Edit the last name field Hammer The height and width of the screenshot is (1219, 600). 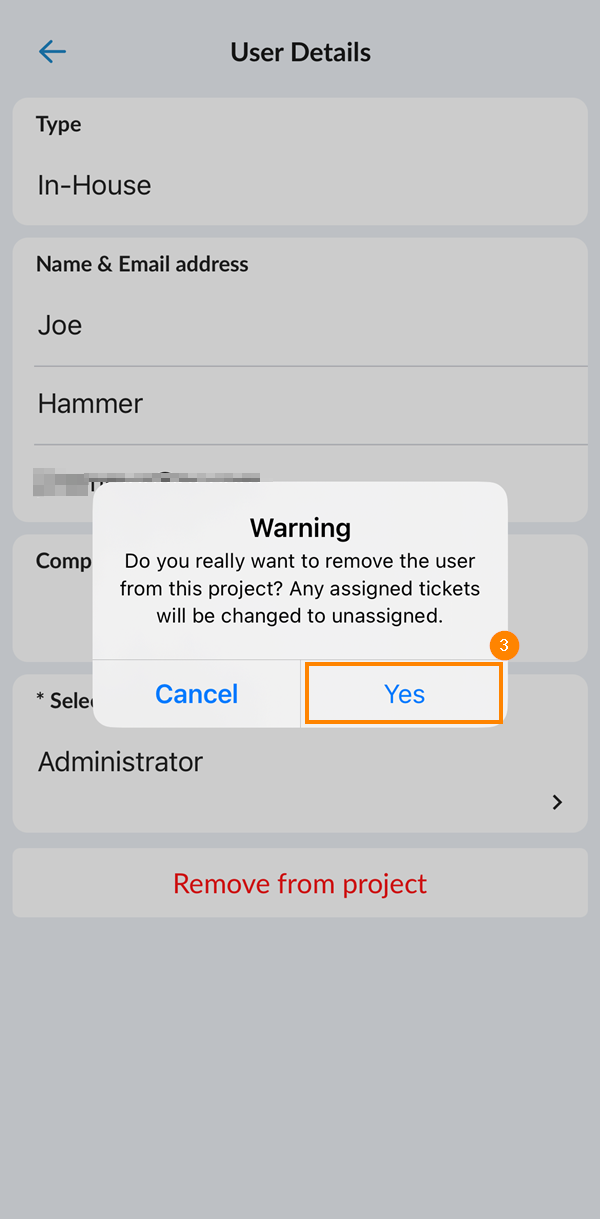(x=300, y=404)
